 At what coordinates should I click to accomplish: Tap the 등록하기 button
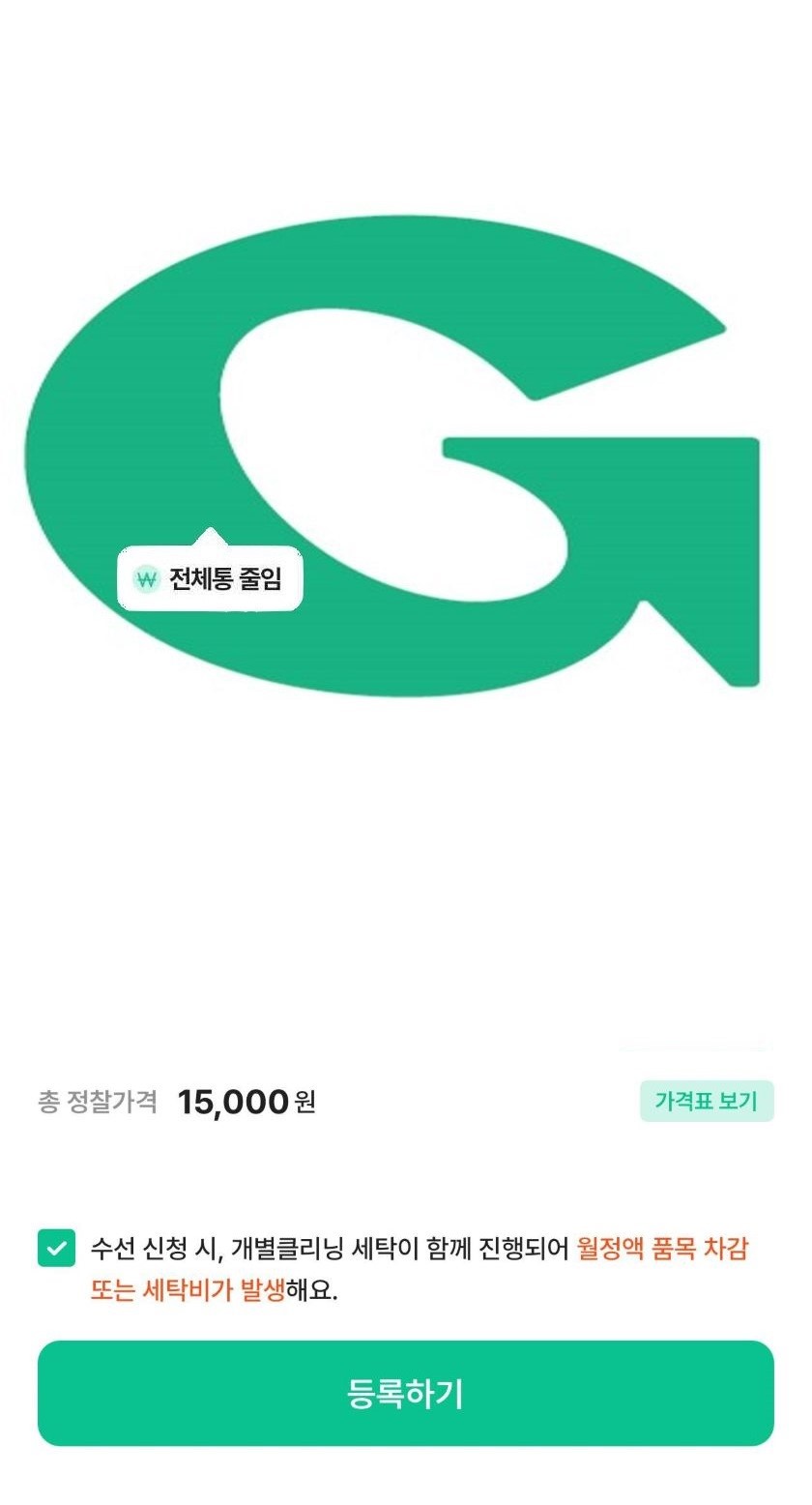click(405, 1393)
